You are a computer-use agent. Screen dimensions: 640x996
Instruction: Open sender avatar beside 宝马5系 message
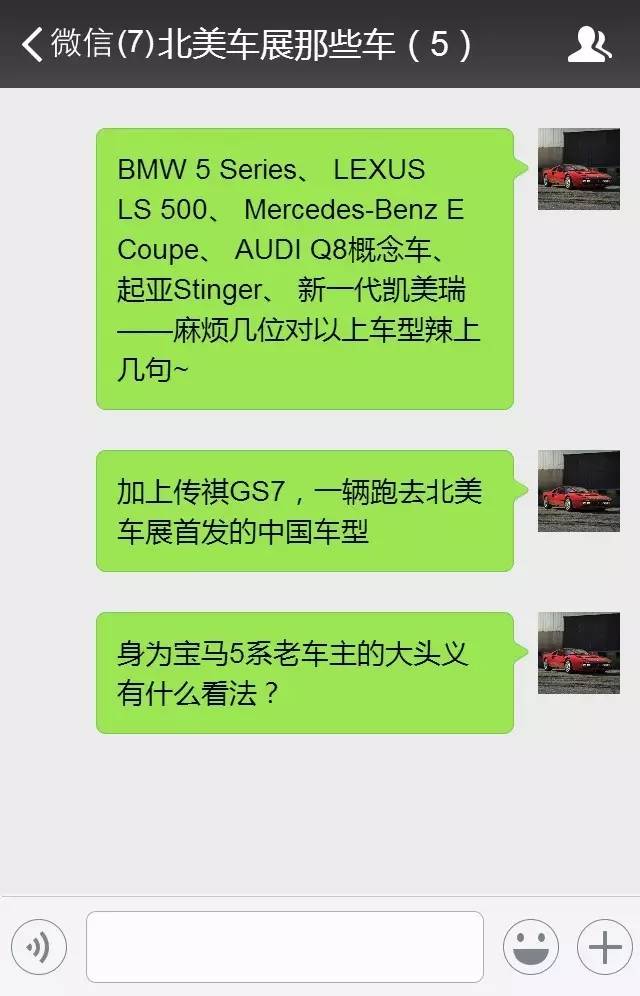pyautogui.click(x=578, y=653)
